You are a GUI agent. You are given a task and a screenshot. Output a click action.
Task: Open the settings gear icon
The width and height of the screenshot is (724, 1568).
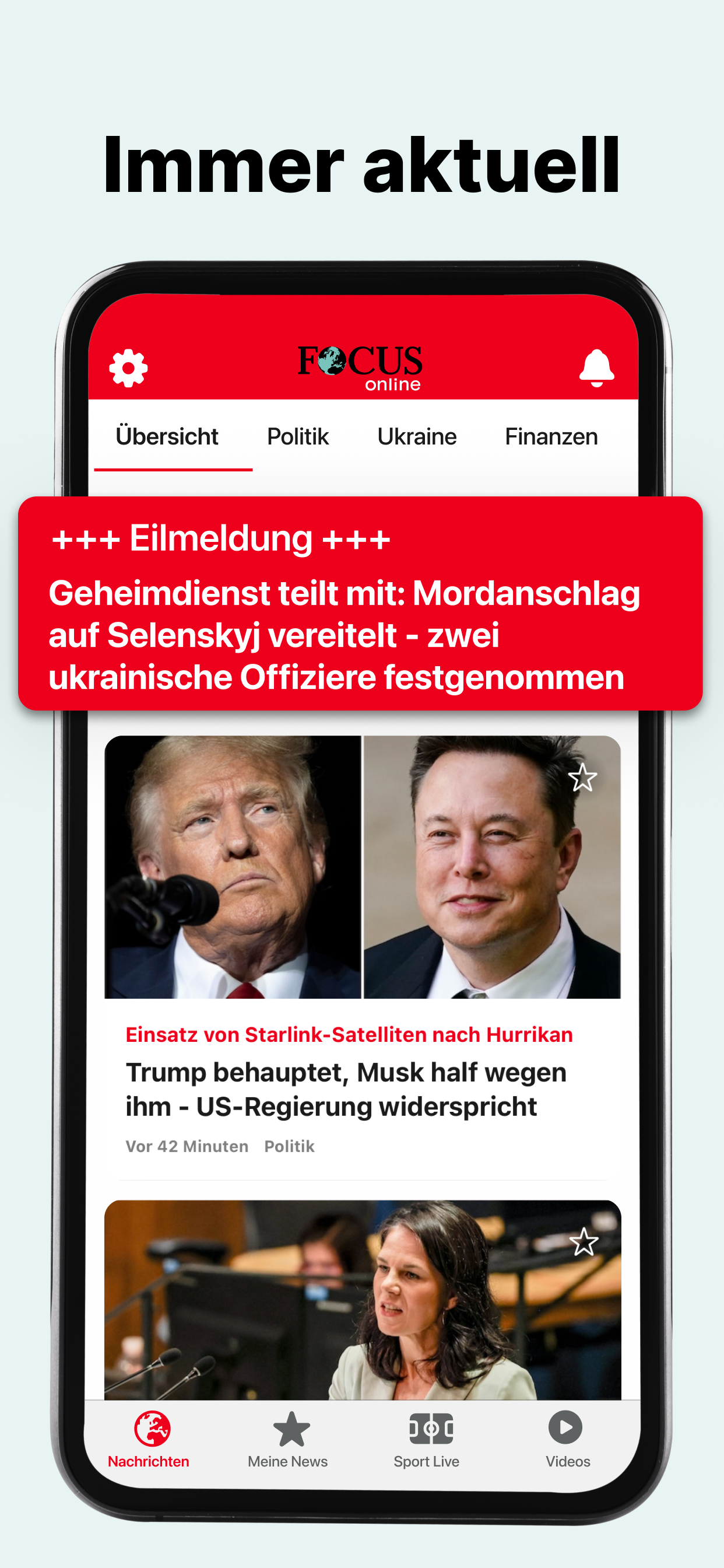point(128,367)
